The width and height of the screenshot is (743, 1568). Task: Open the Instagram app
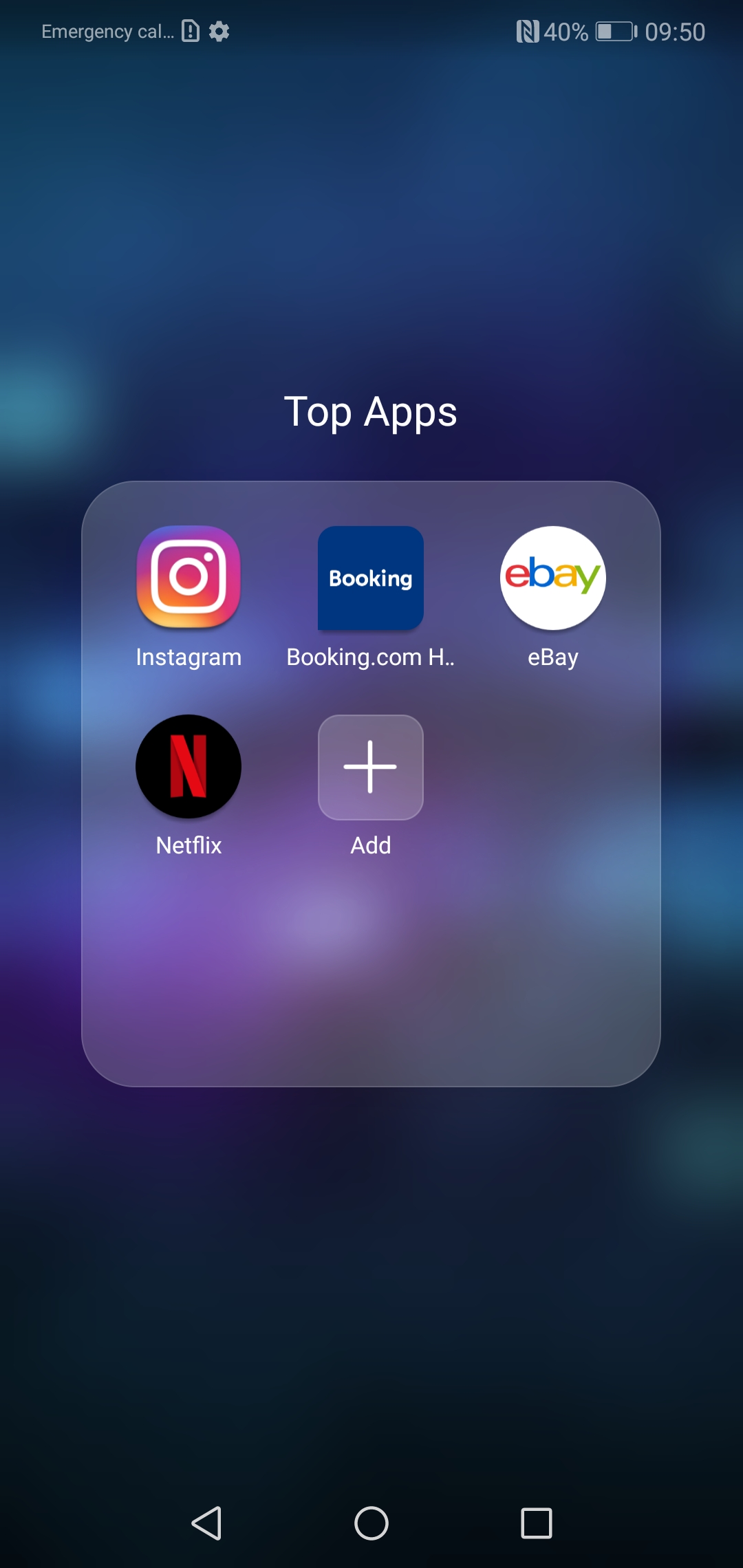pyautogui.click(x=189, y=578)
